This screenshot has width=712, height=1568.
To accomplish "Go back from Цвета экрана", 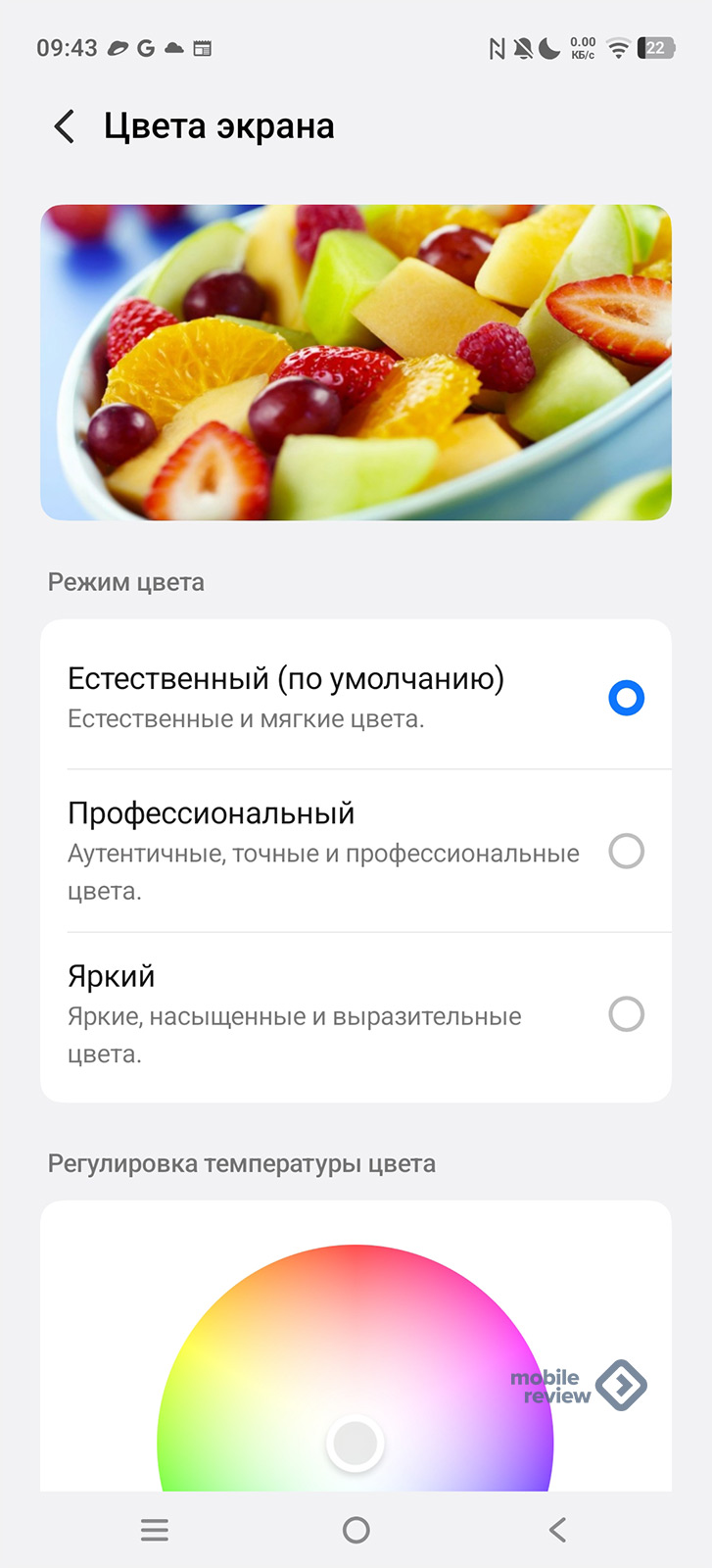I will pos(65,127).
